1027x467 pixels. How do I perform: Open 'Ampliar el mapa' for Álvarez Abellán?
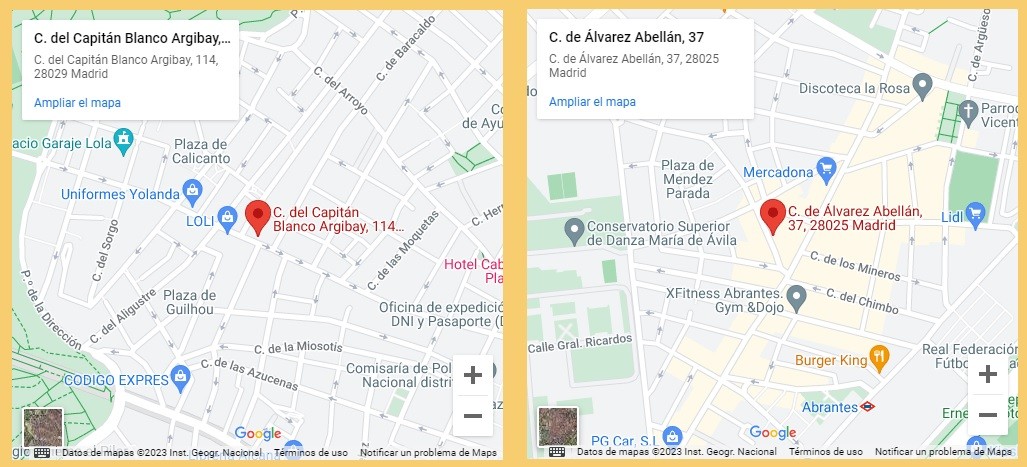592,102
